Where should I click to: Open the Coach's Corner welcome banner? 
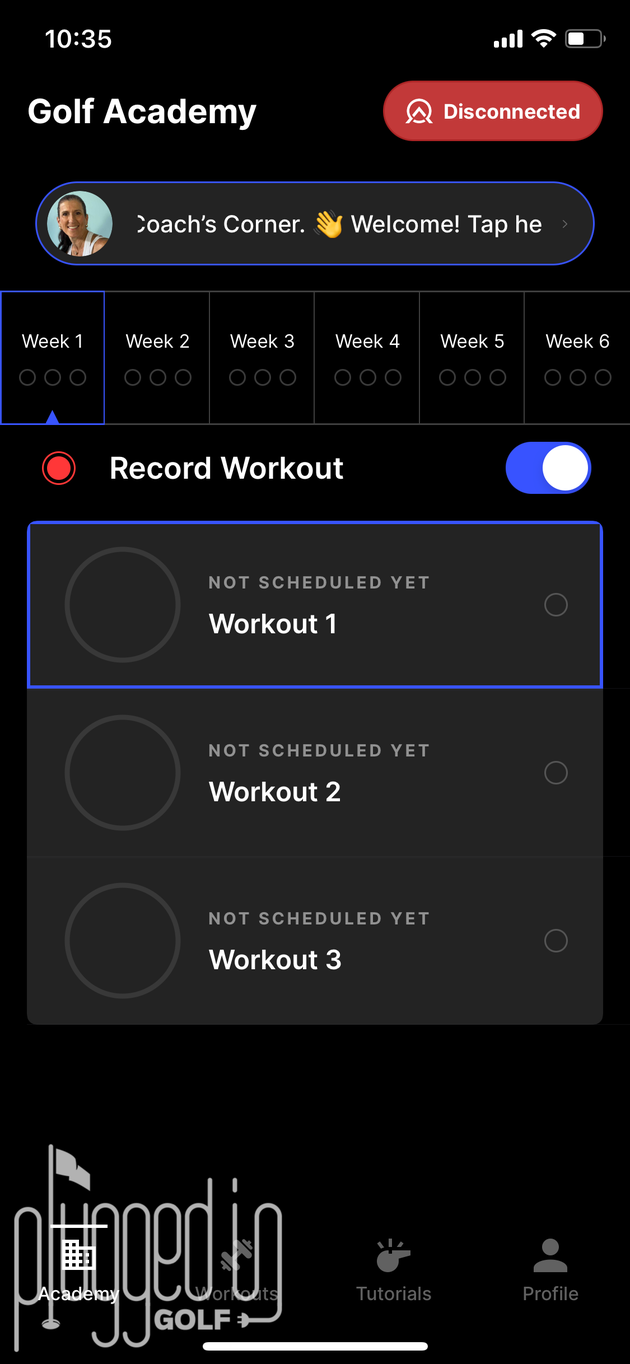tap(315, 224)
